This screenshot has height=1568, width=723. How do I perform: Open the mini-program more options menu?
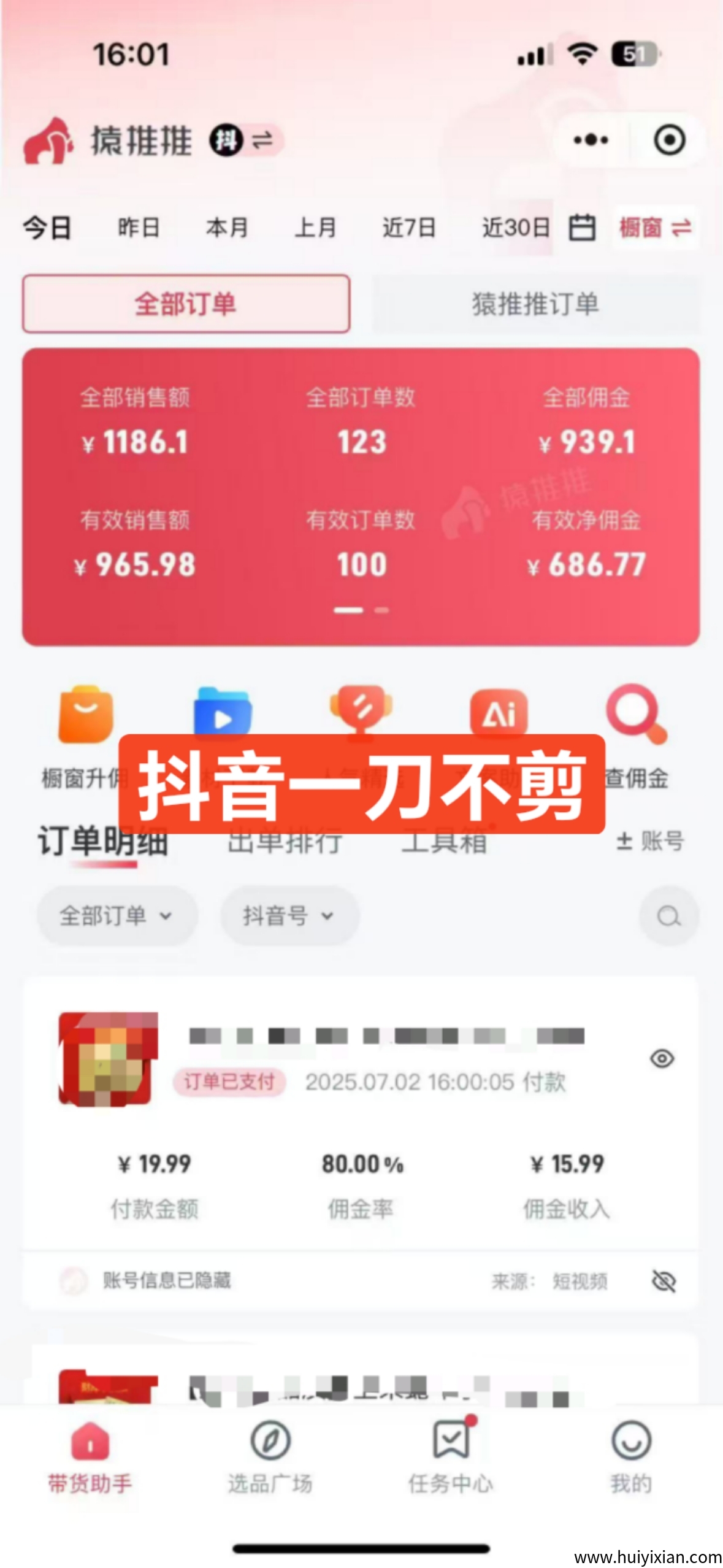591,140
